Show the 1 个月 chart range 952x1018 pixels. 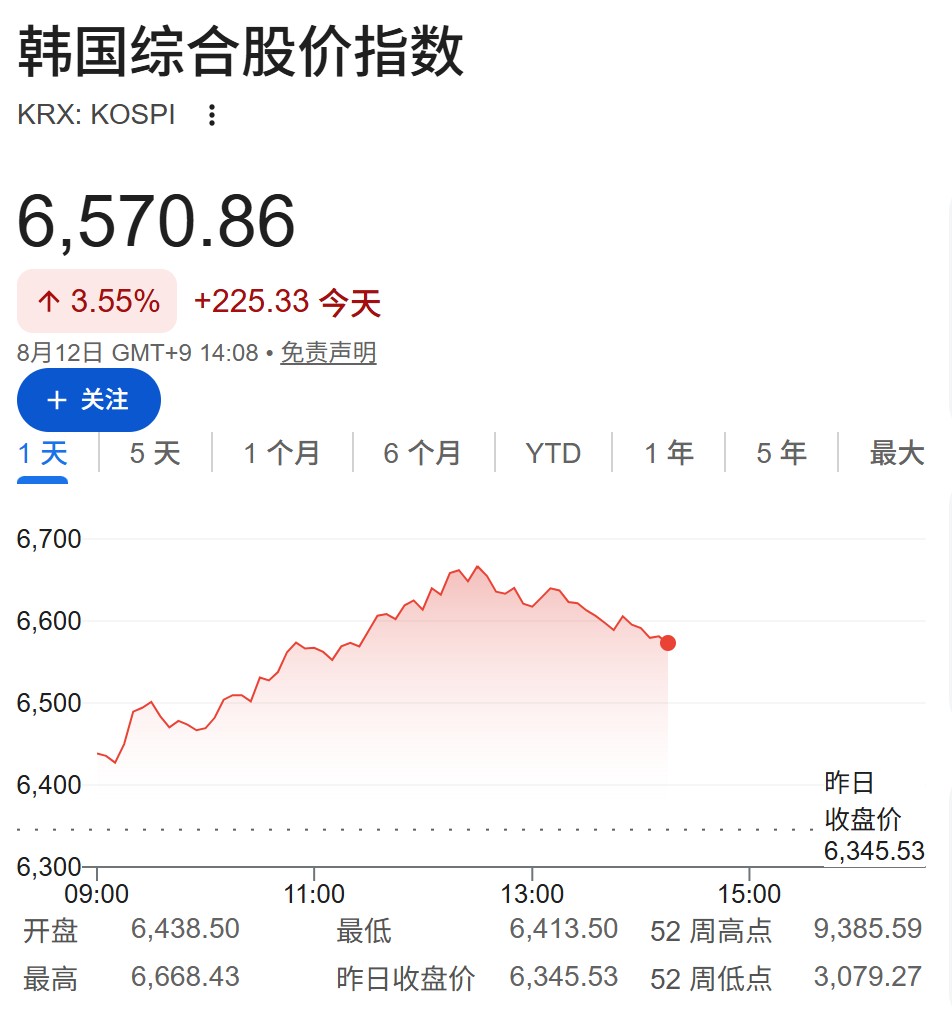coord(282,453)
